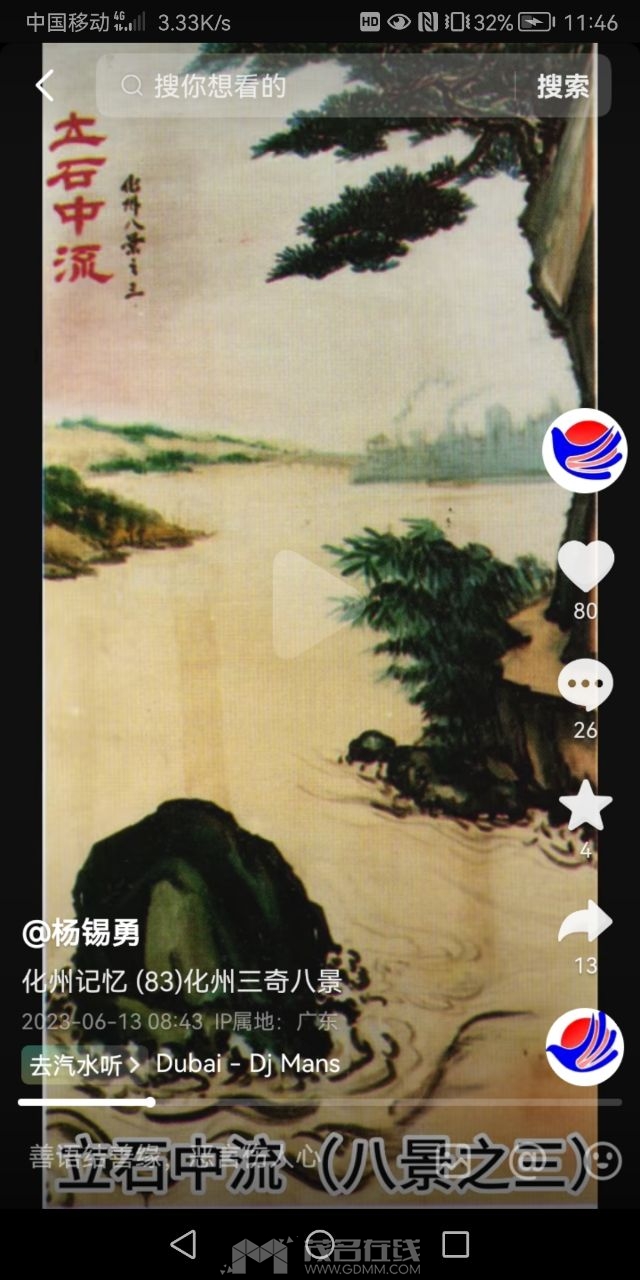The width and height of the screenshot is (640, 1280).
Task: Visit @杨锡勇's profile
Action: [x=81, y=933]
